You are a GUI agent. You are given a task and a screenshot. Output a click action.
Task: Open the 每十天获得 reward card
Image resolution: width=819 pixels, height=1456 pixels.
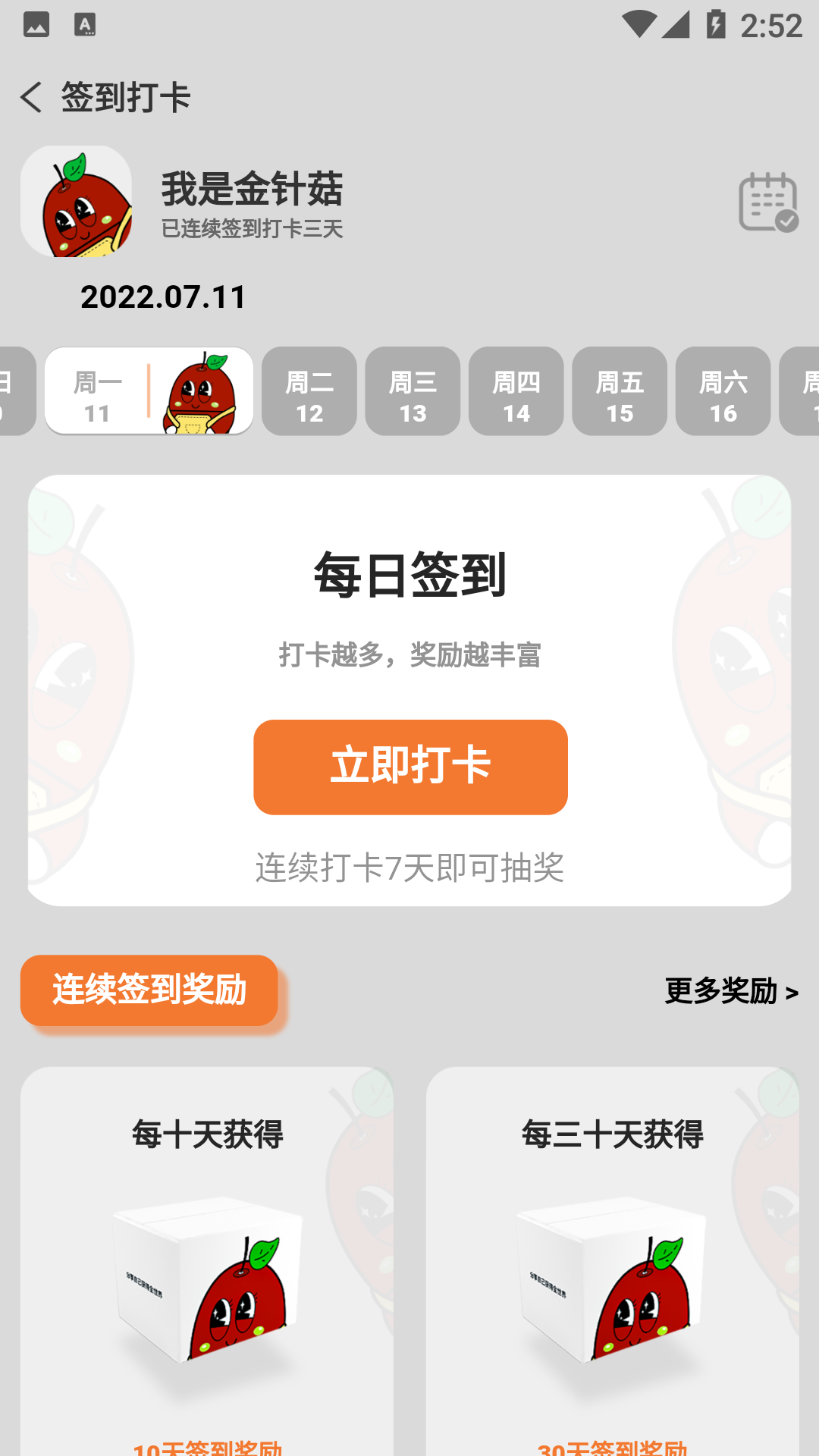[x=207, y=1261]
